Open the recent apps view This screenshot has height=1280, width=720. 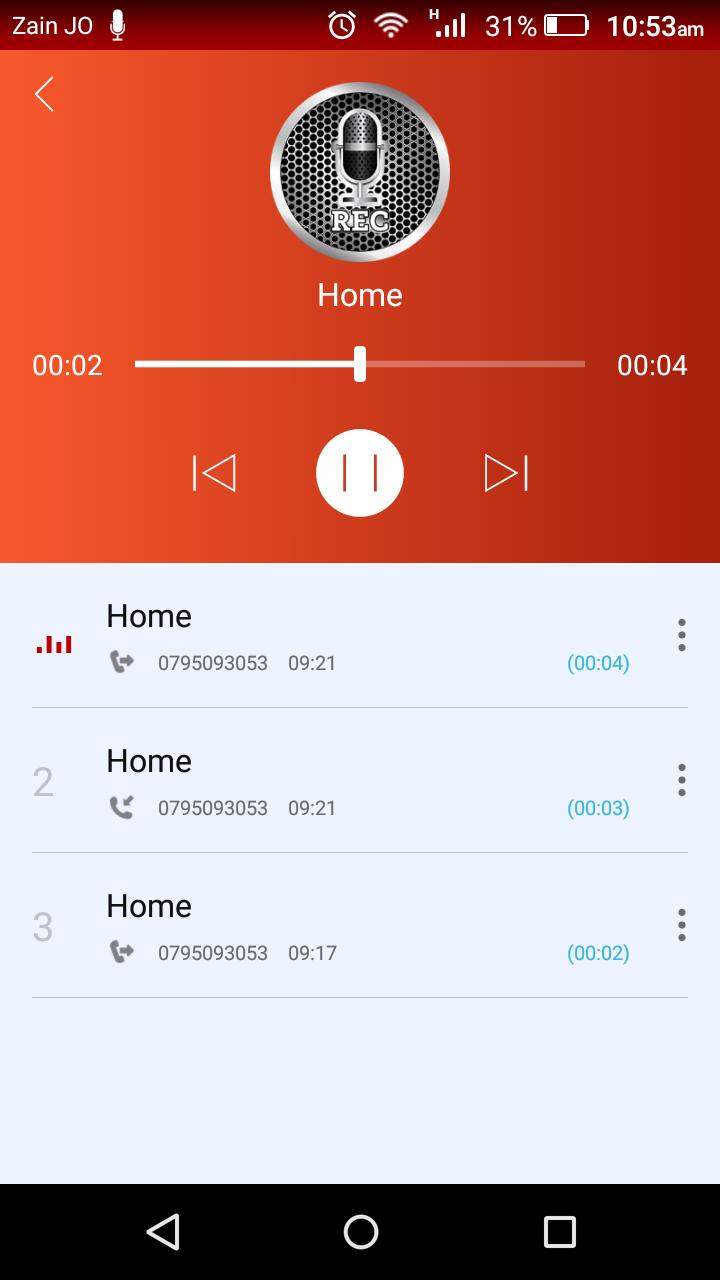(x=559, y=1232)
